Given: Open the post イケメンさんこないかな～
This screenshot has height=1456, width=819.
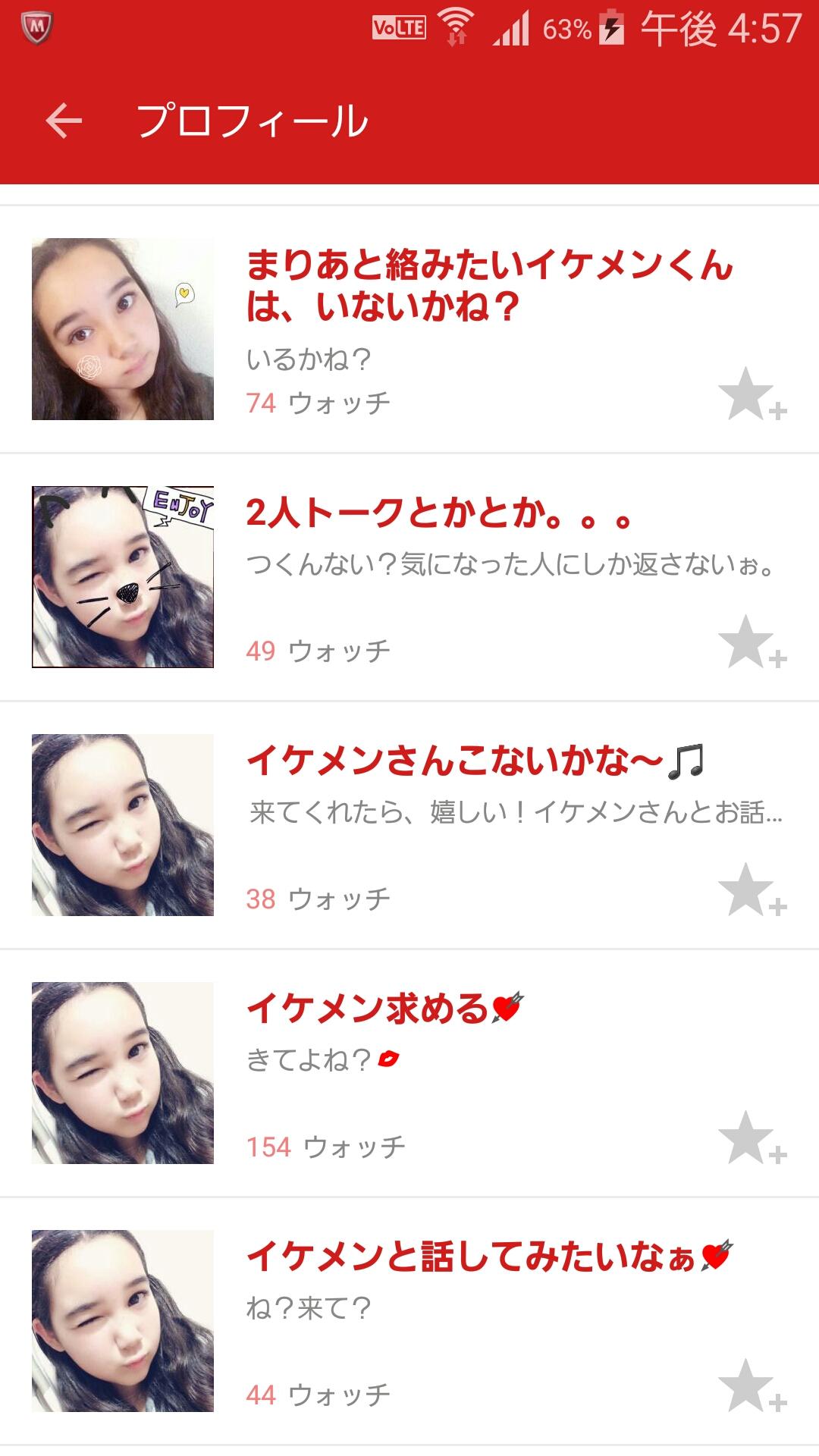Looking at the screenshot, I should click(475, 761).
